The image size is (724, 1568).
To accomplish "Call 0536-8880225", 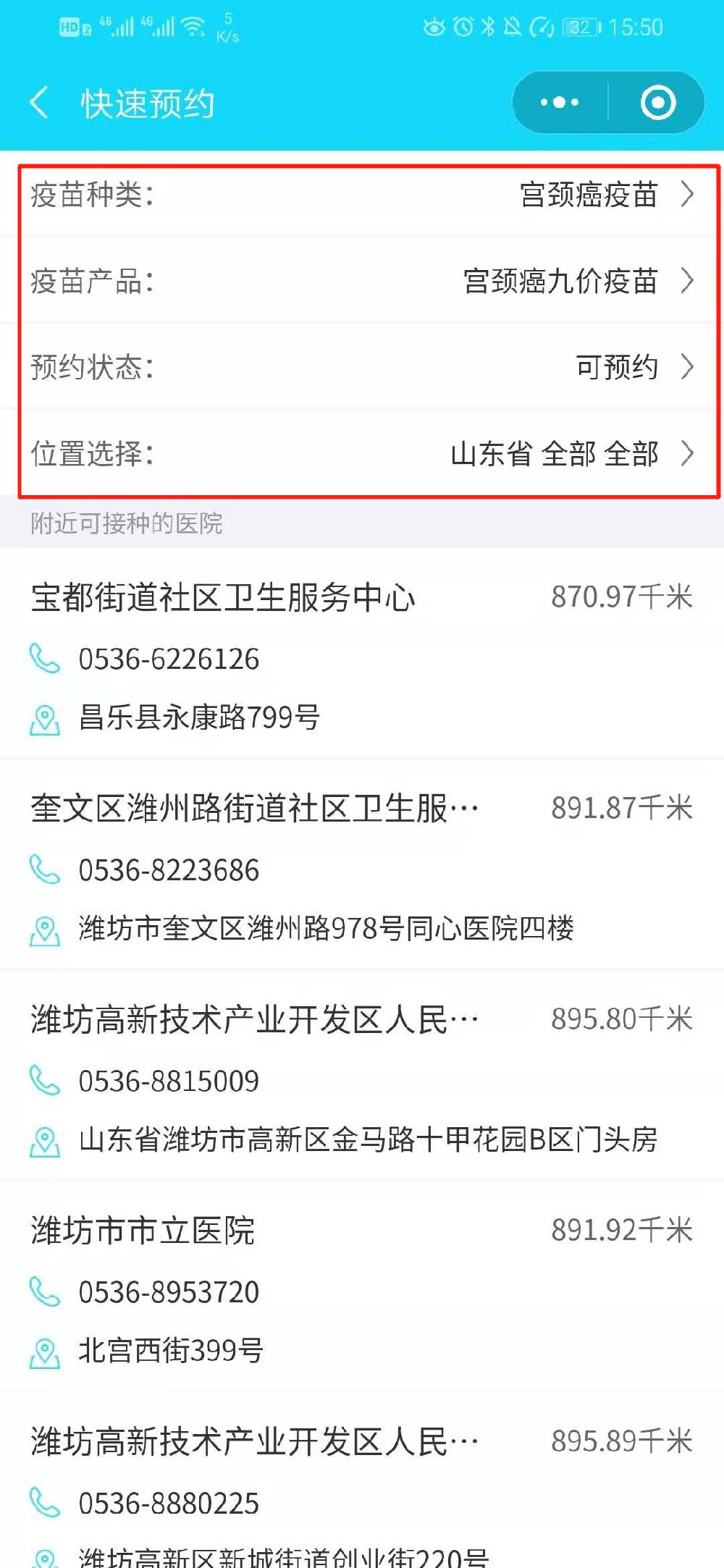I will pos(168,1504).
